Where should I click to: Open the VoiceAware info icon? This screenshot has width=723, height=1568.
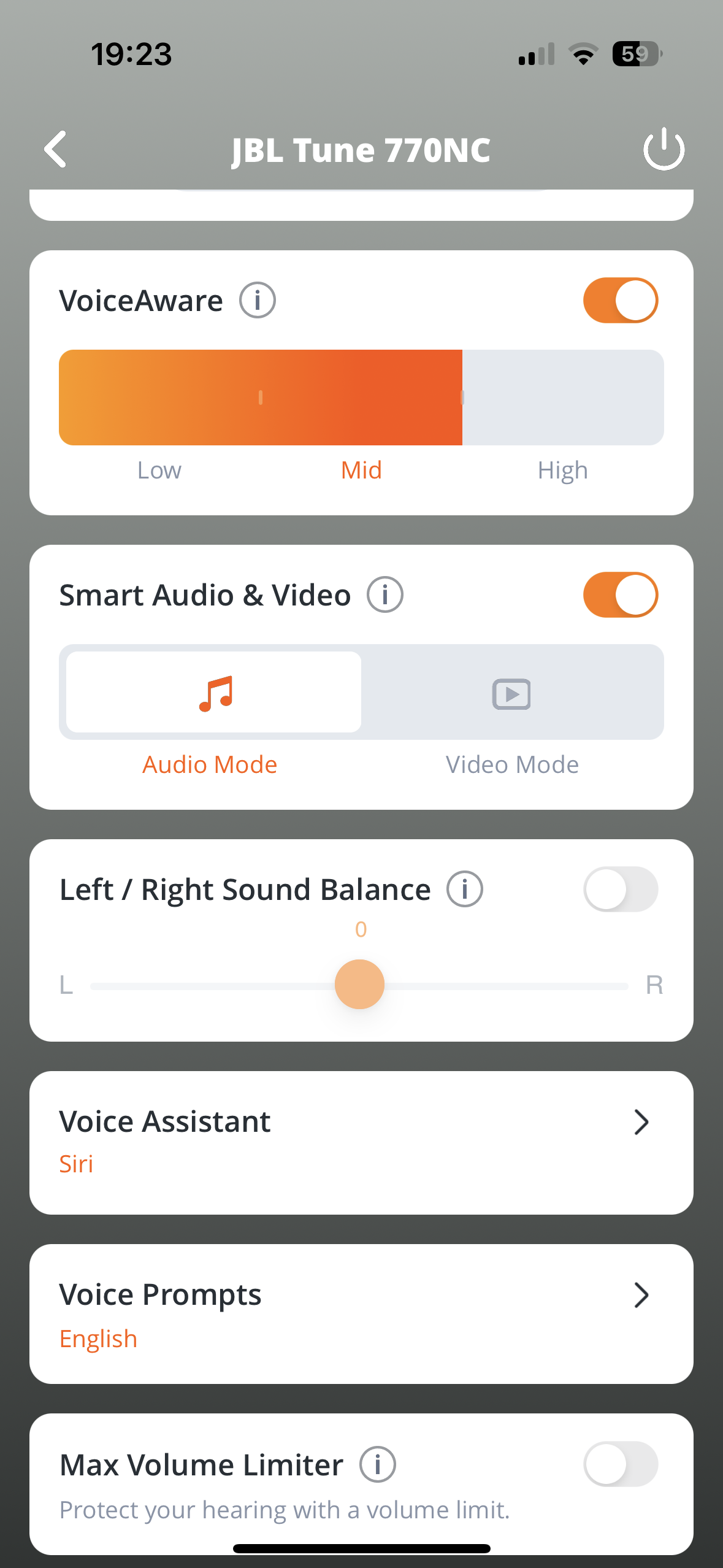coord(258,301)
